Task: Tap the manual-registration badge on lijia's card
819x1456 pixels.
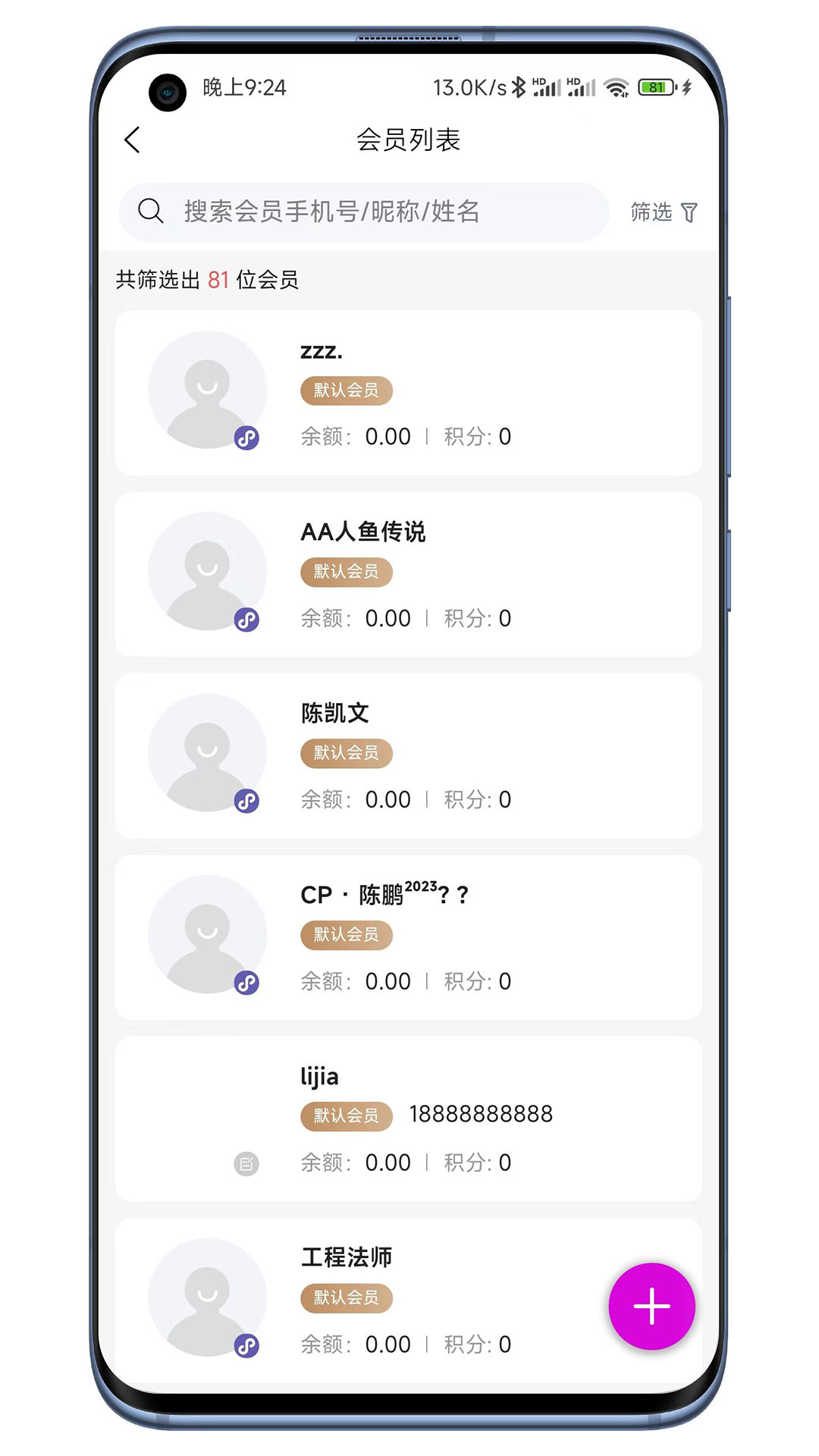Action: click(x=245, y=1163)
